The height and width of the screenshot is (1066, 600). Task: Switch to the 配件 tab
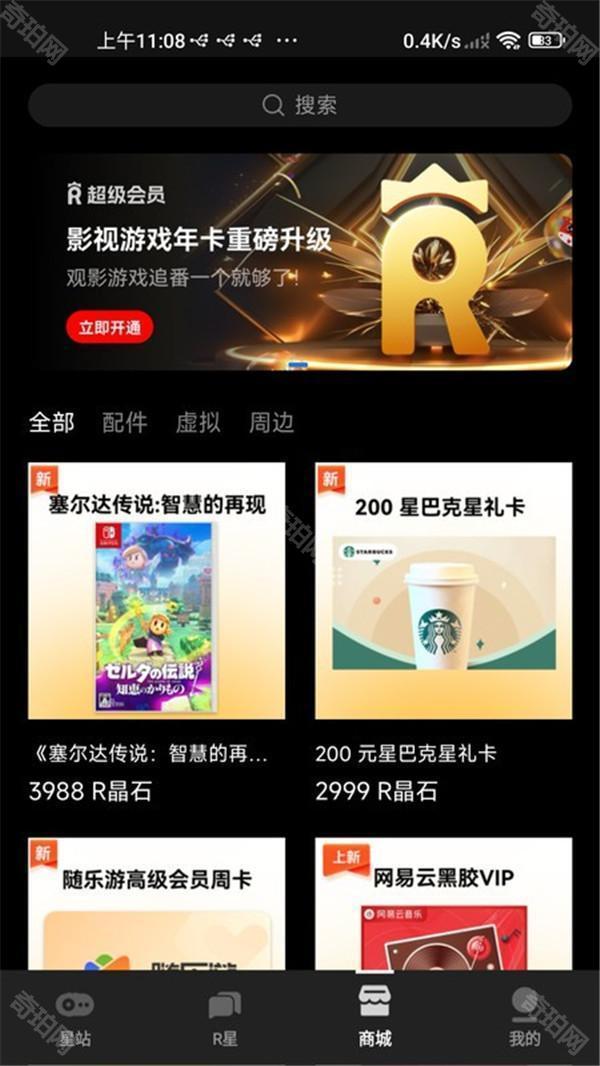[x=124, y=422]
